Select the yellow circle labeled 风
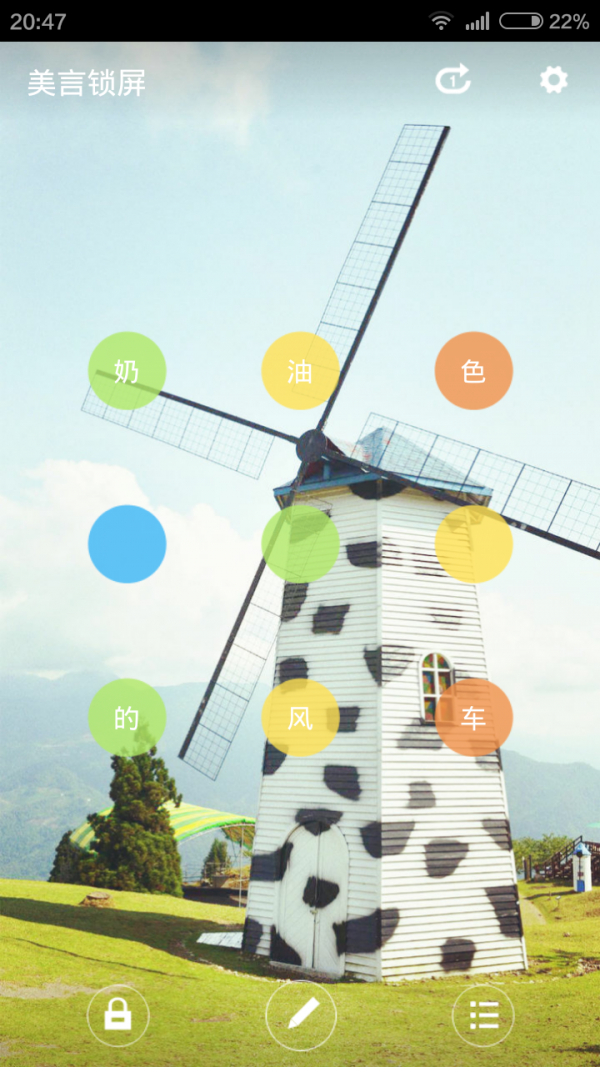 pos(300,717)
